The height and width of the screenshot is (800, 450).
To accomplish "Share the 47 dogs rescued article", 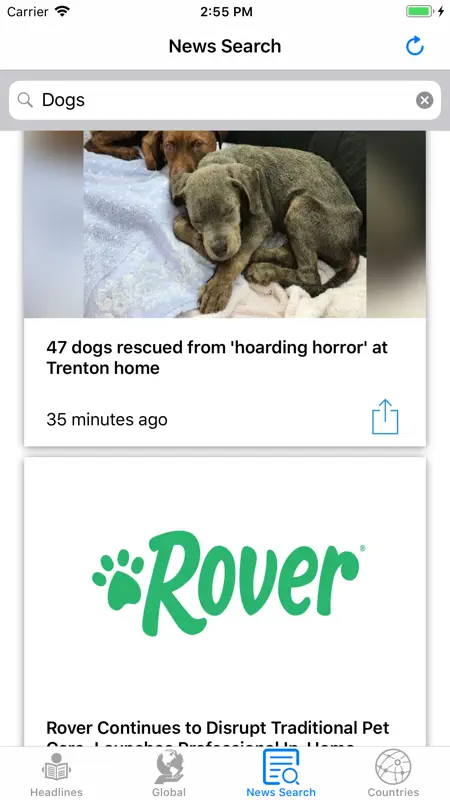I will (x=385, y=416).
